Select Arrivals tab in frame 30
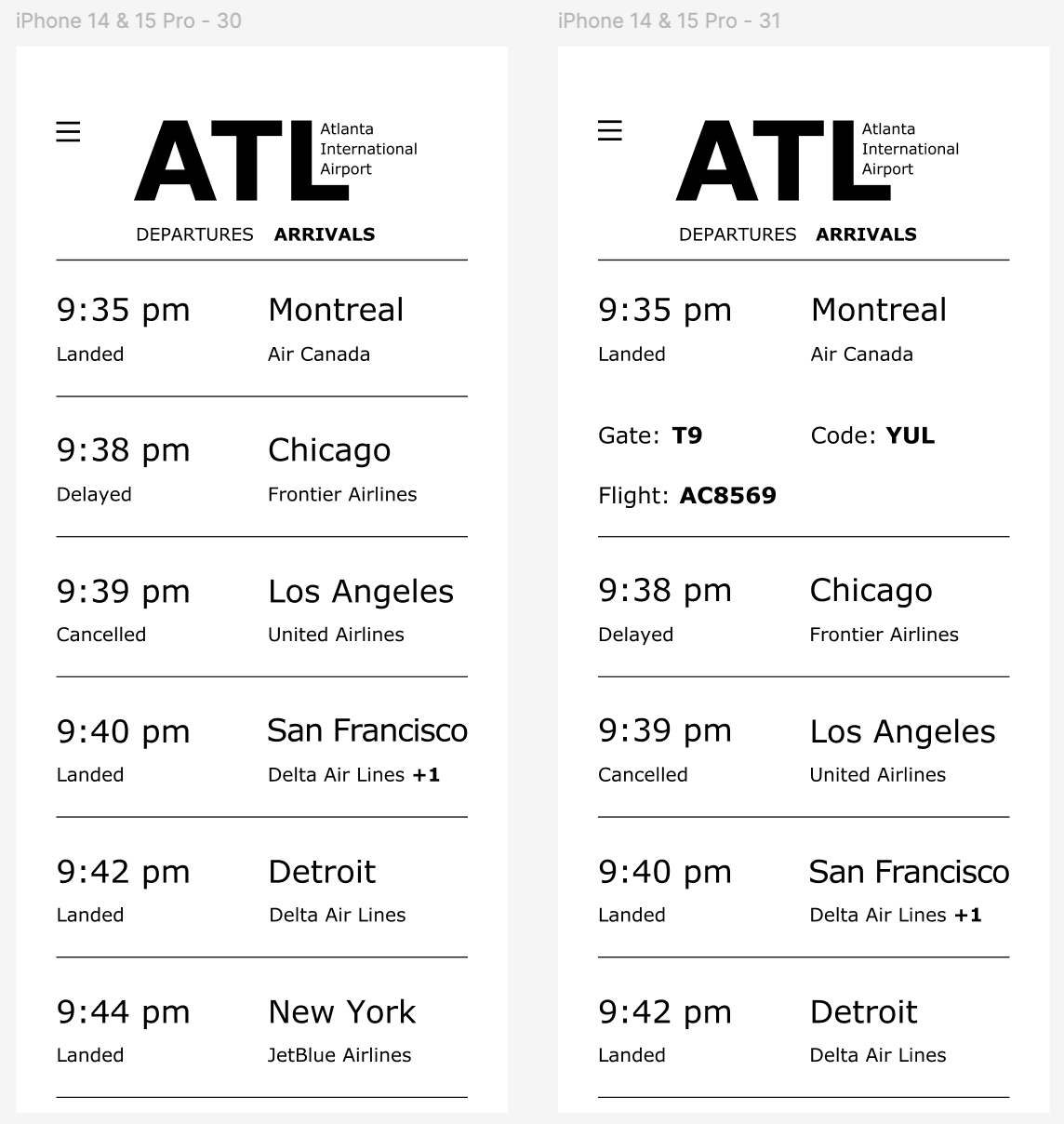Image resolution: width=1064 pixels, height=1124 pixels. pos(325,234)
